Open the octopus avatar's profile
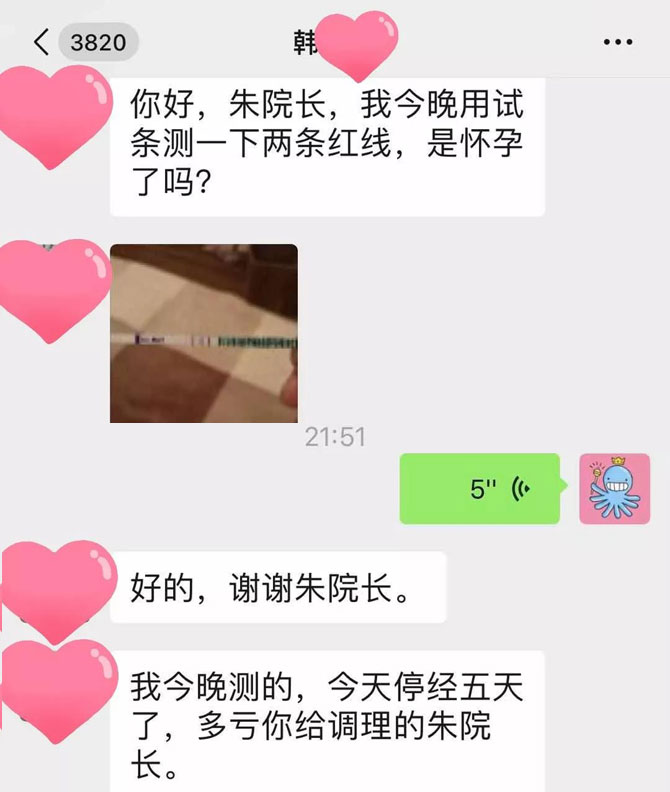 (x=615, y=489)
